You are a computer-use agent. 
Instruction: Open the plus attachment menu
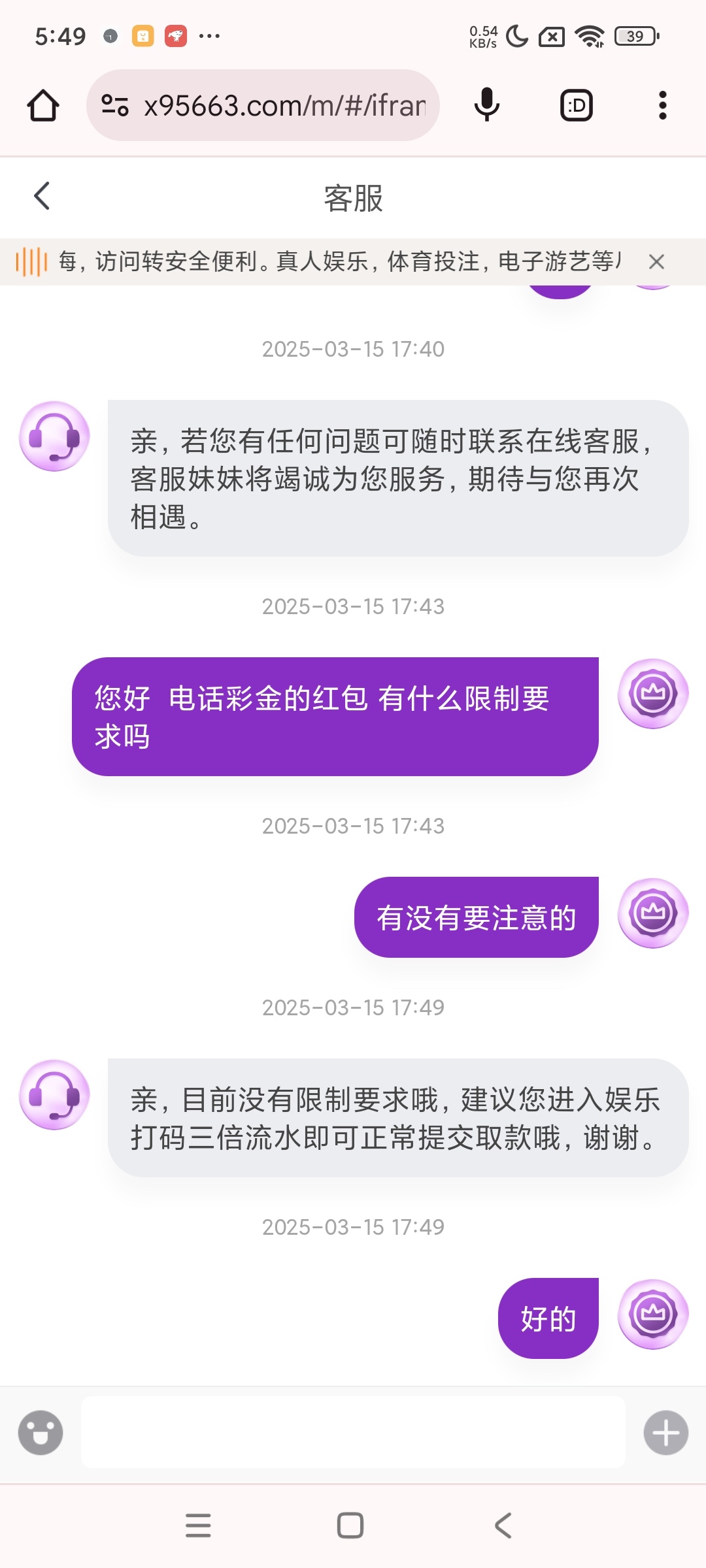pos(666,1433)
